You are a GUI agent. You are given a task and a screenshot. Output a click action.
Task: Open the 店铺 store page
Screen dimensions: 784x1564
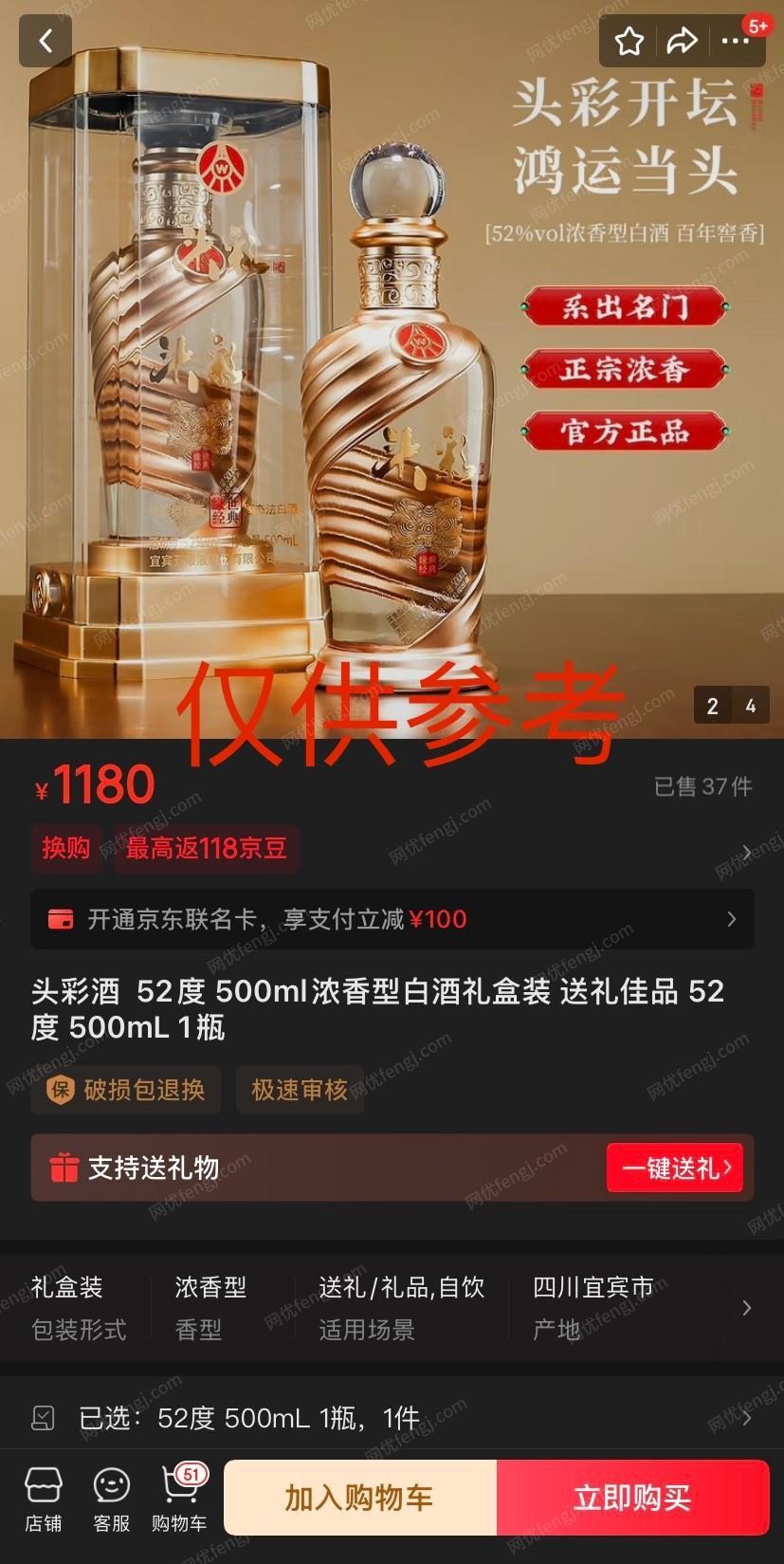44,1500
